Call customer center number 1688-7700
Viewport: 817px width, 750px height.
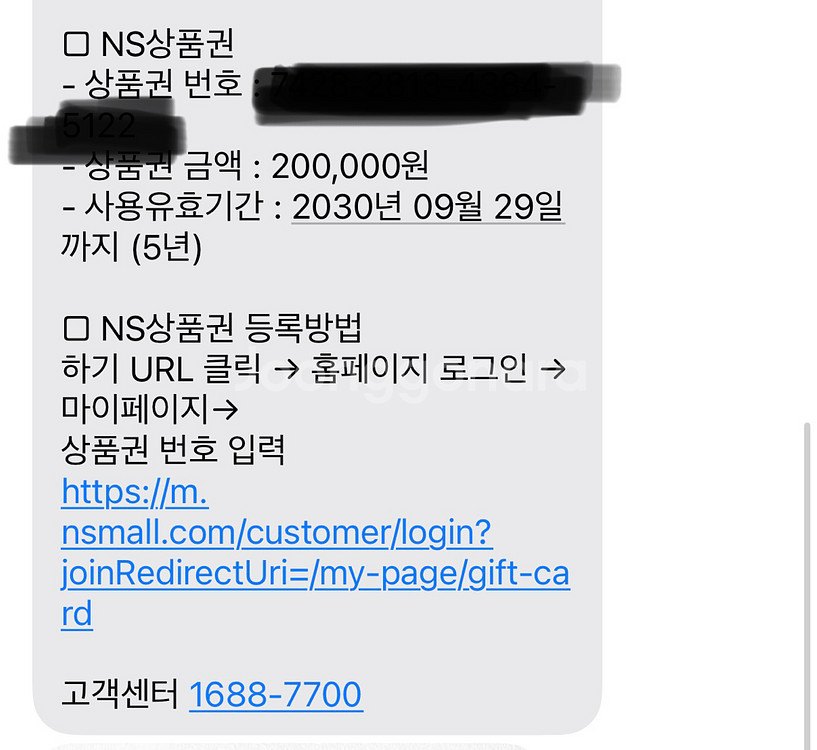[275, 694]
